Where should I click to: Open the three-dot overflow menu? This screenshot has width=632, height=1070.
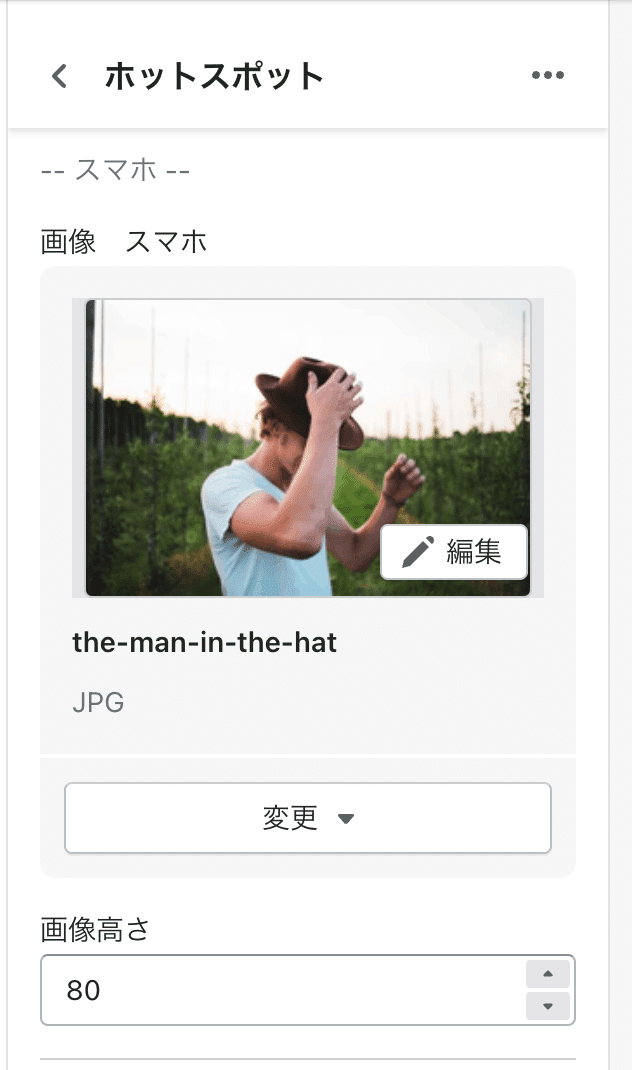[548, 75]
